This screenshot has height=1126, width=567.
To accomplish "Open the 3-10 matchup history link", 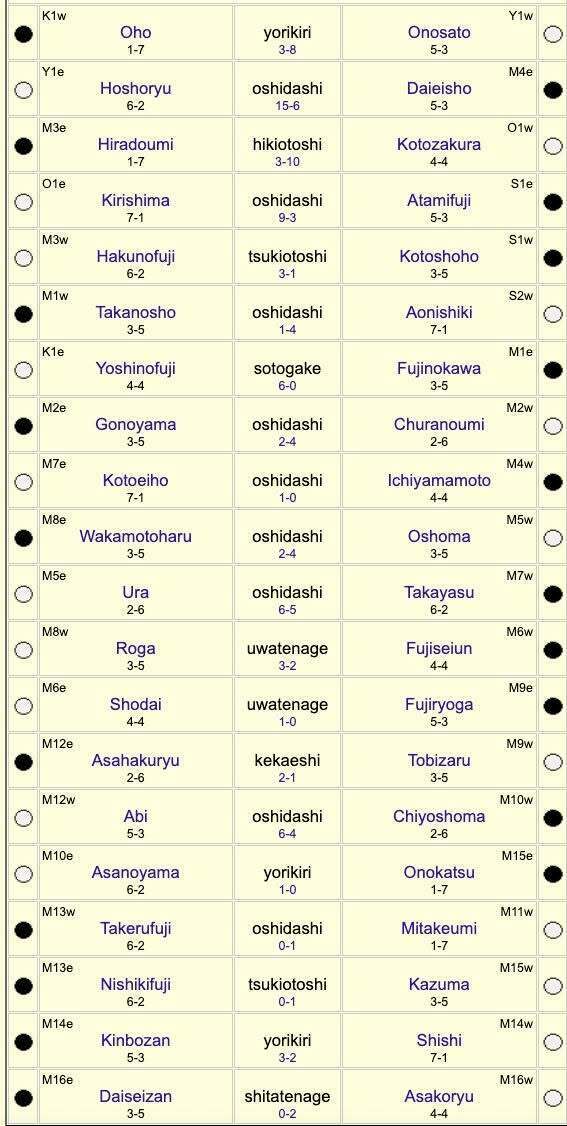I will (287, 162).
